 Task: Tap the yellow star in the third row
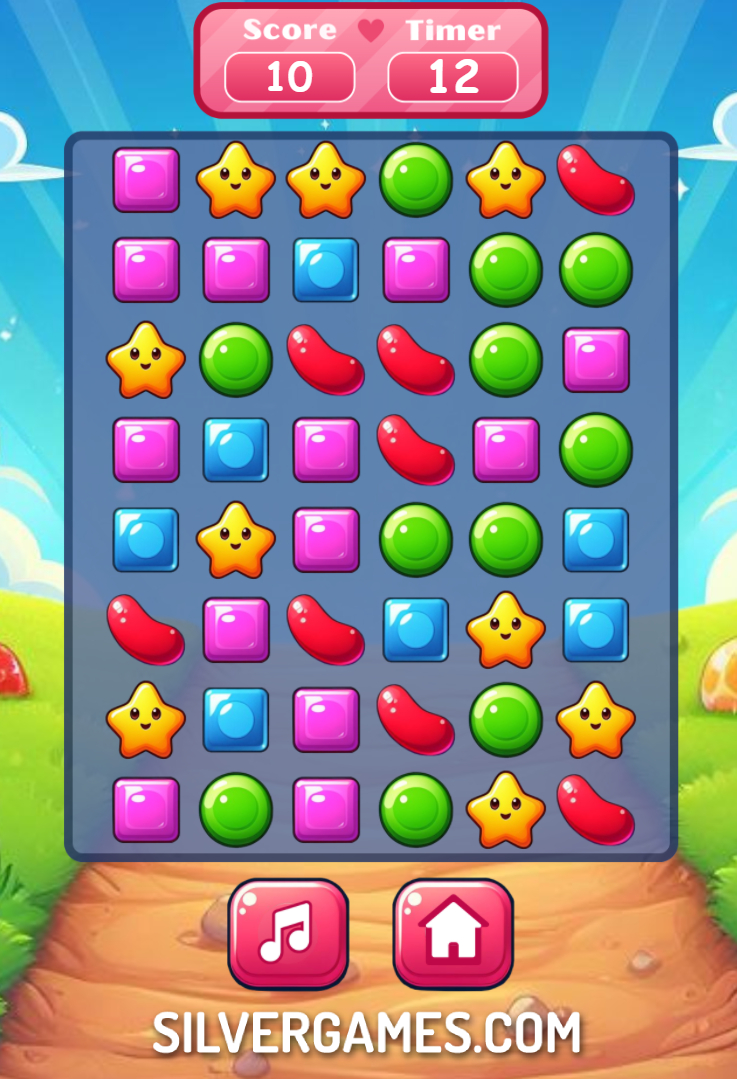[x=146, y=360]
